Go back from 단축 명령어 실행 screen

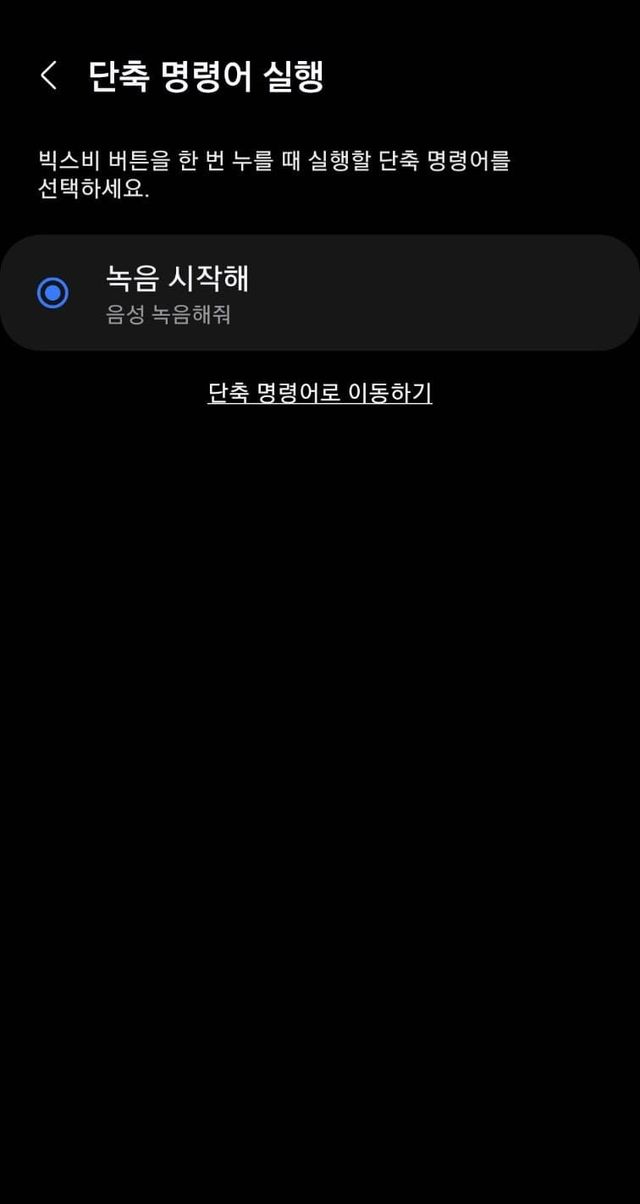pyautogui.click(x=49, y=76)
